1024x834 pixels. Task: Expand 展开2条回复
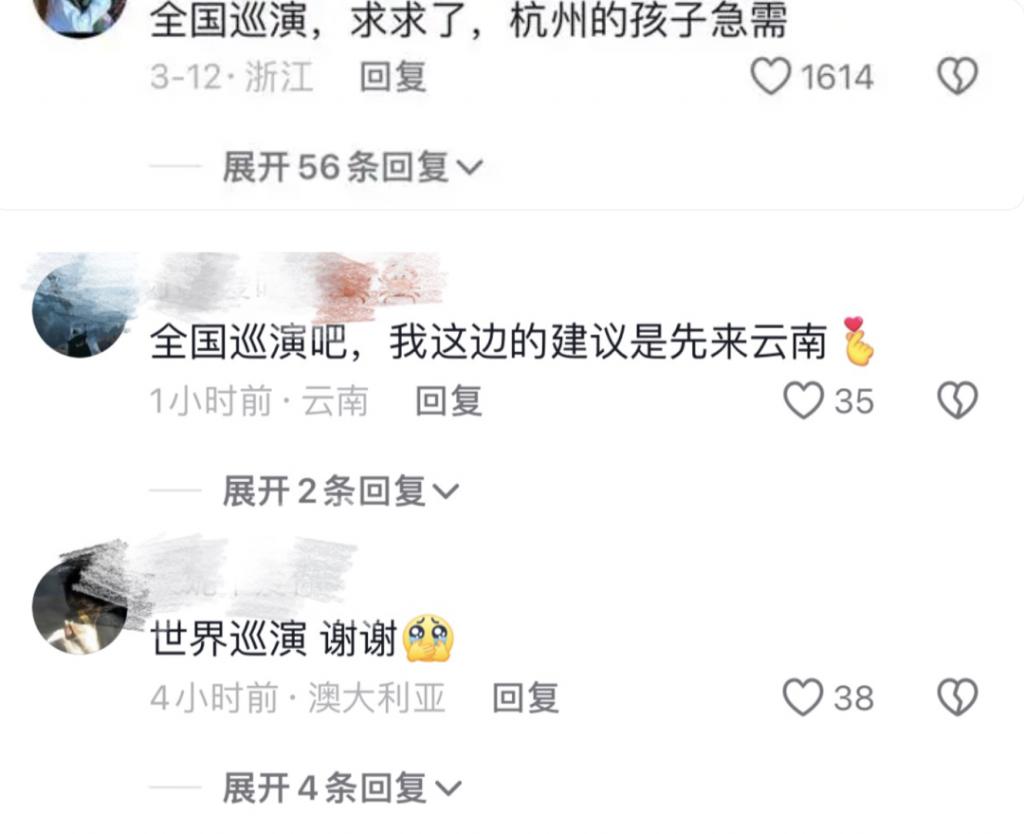coord(340,491)
